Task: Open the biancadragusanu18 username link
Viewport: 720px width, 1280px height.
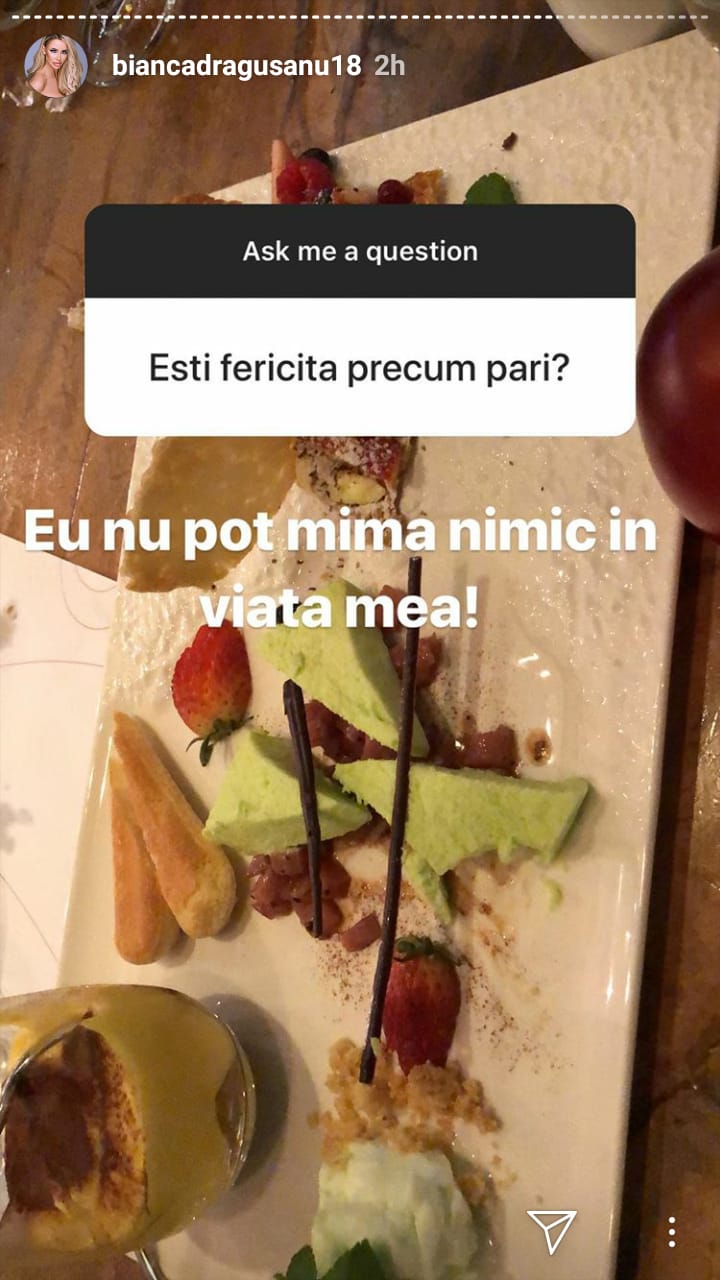Action: [236, 67]
